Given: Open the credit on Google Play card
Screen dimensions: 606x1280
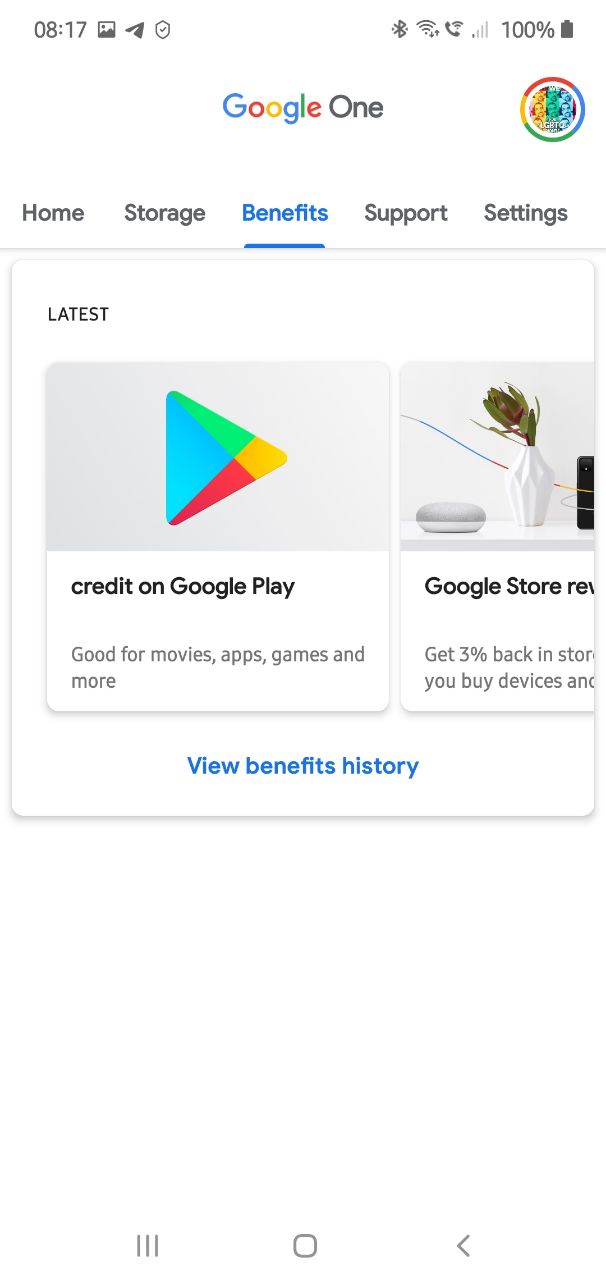Looking at the screenshot, I should tap(218, 537).
